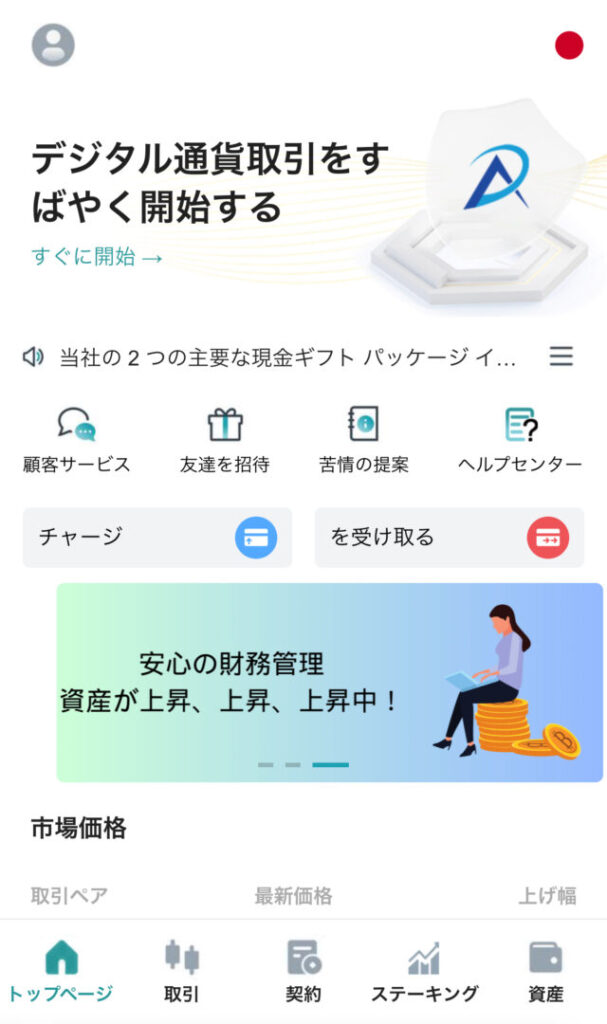Screen dimensions: 607x1024
Task: Open the announcements list menu icon
Action: click(x=561, y=356)
